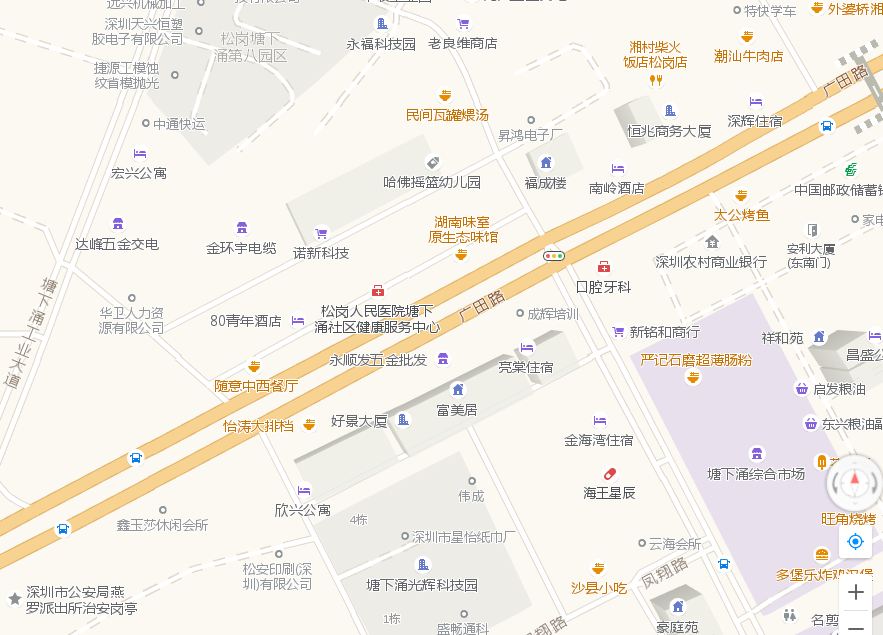Zoom out with the minus button

point(855,627)
